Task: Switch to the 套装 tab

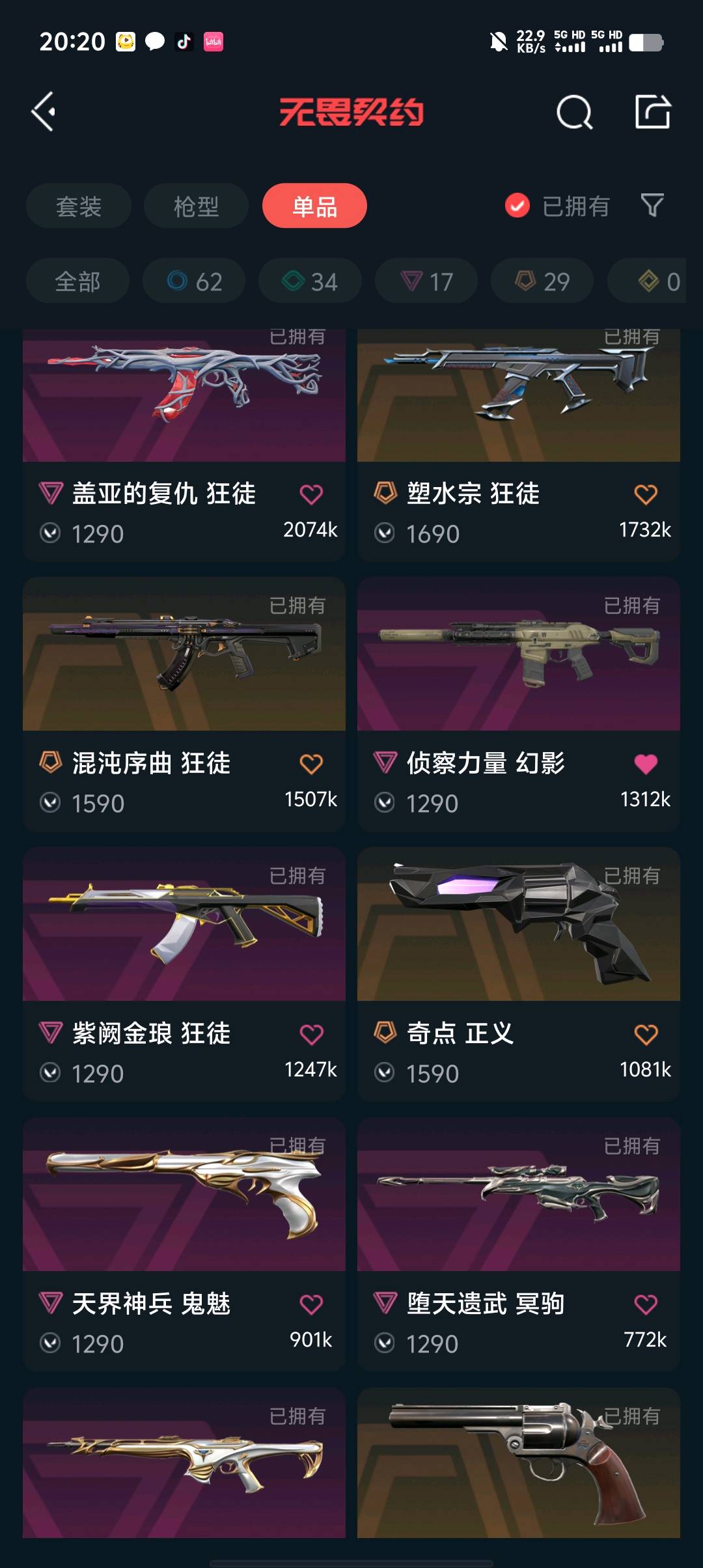Action: (79, 206)
